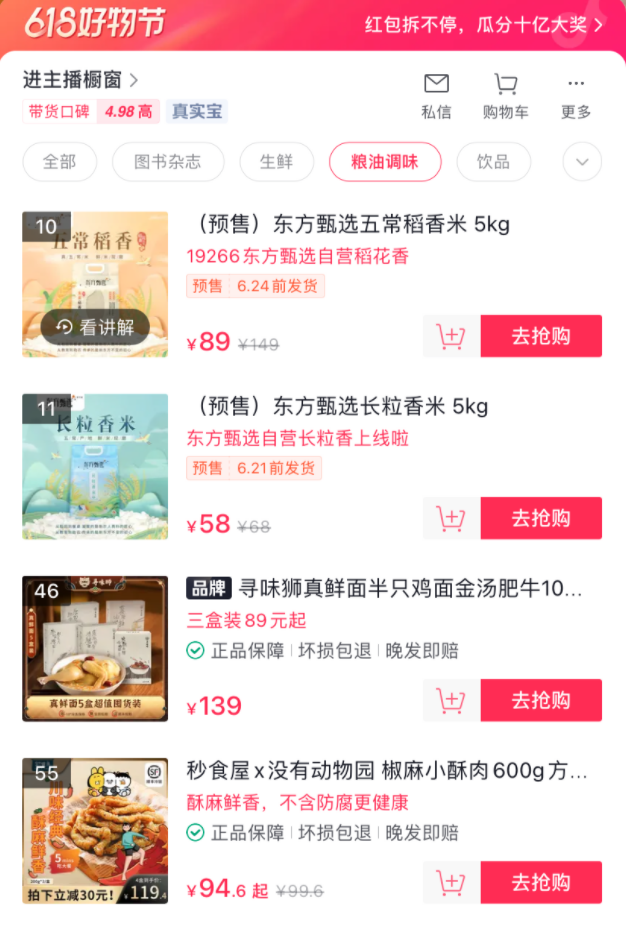Switch to the 生鲜 category

click(x=276, y=162)
